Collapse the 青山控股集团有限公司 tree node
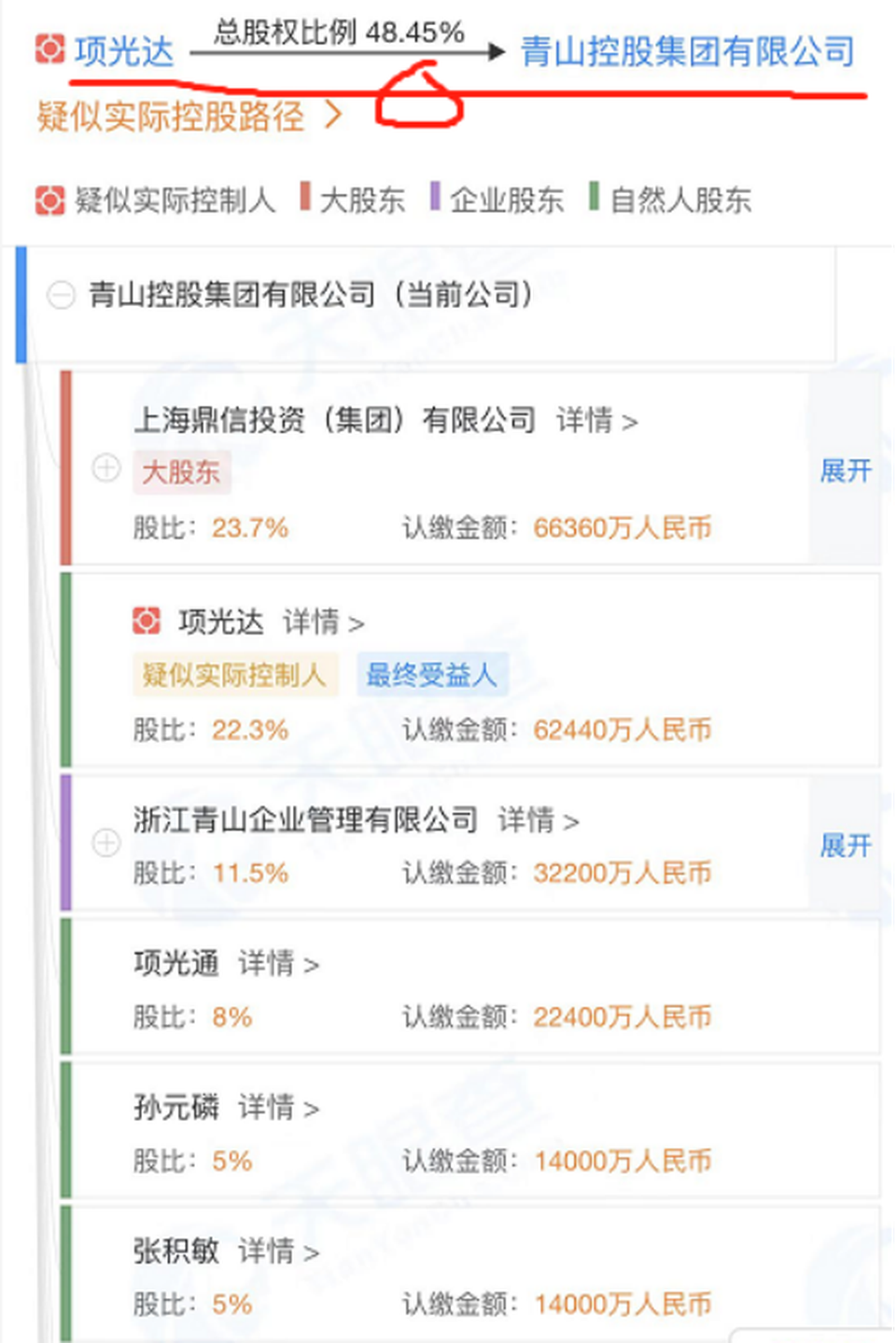The image size is (896, 1343). tap(61, 296)
